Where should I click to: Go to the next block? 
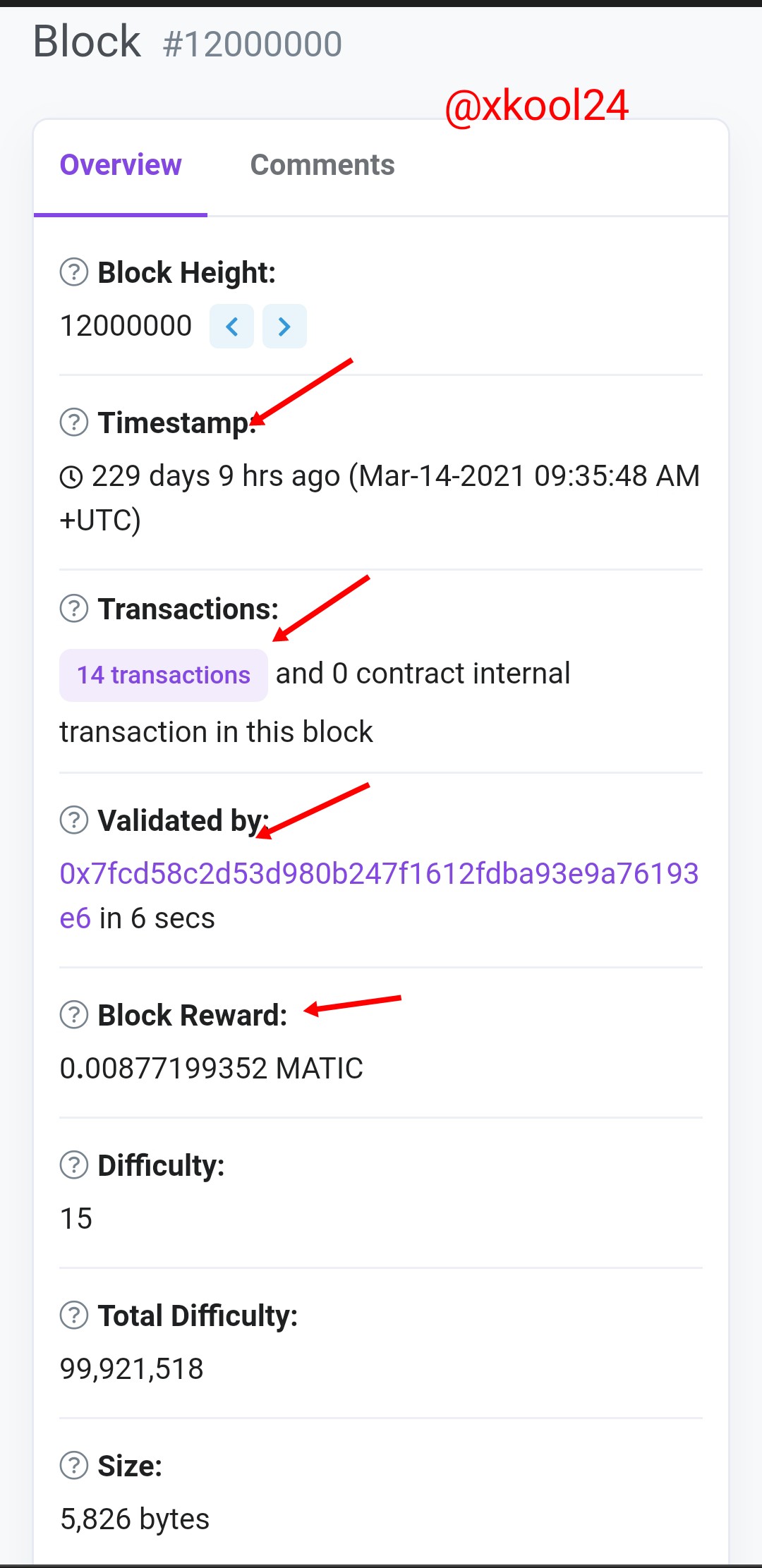tap(284, 327)
